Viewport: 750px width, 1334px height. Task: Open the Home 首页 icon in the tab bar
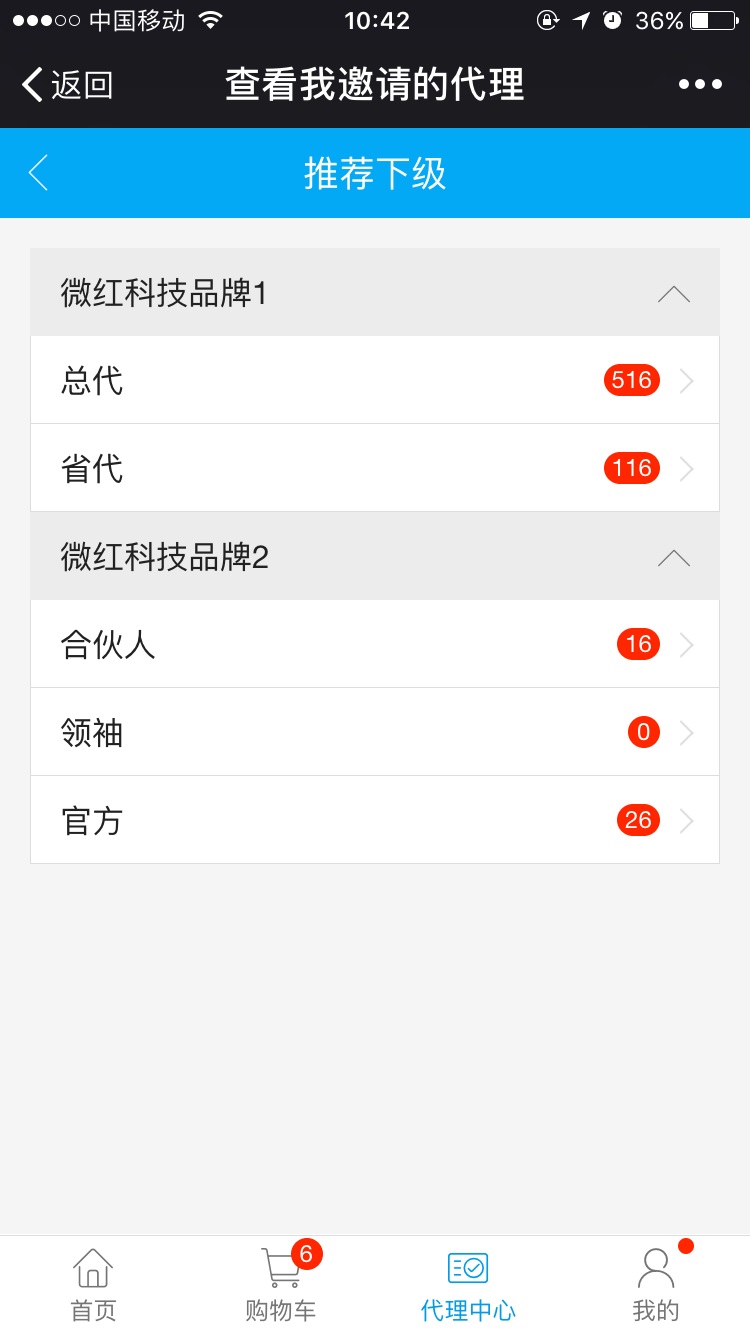point(92,1283)
